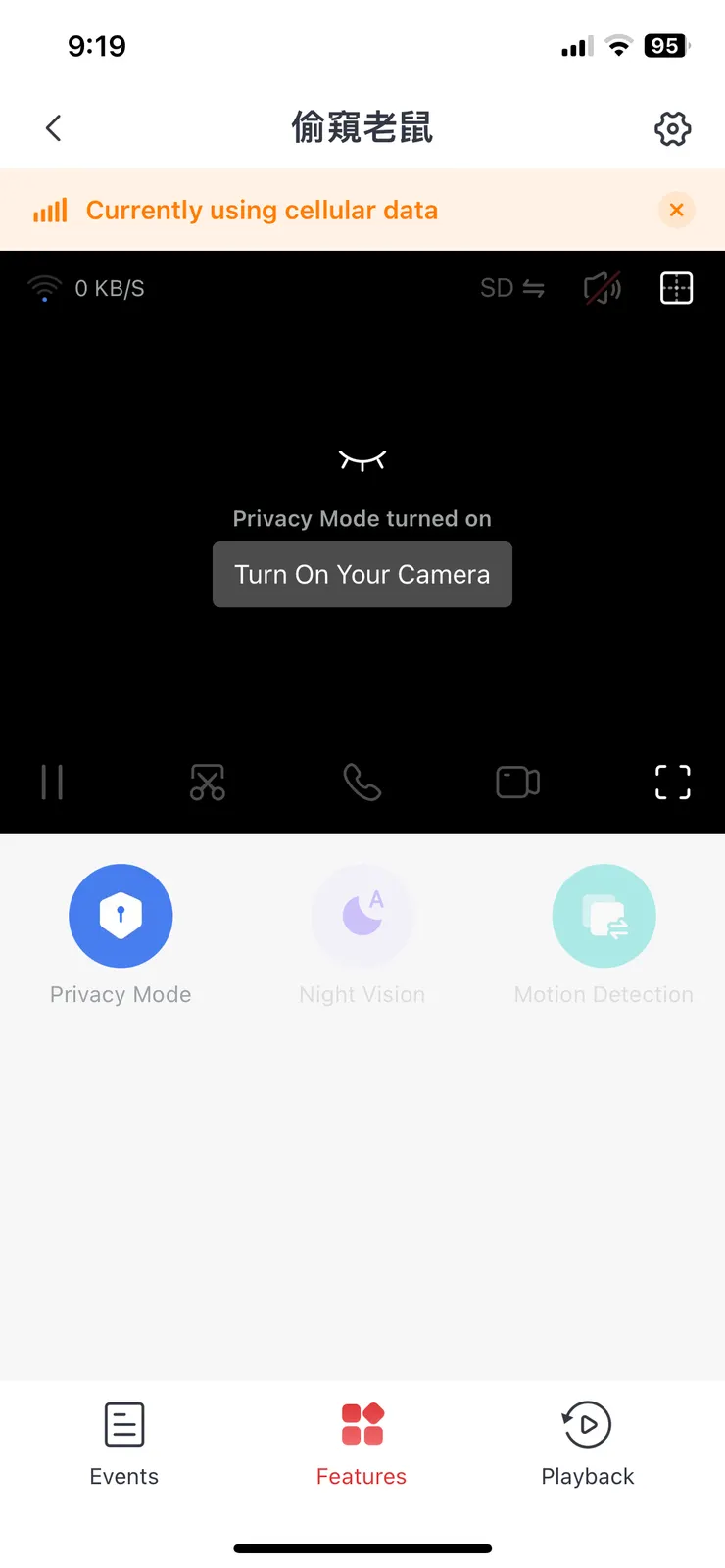Take a screenshot with scissors icon
Image resolution: width=725 pixels, height=1568 pixels.
(208, 783)
